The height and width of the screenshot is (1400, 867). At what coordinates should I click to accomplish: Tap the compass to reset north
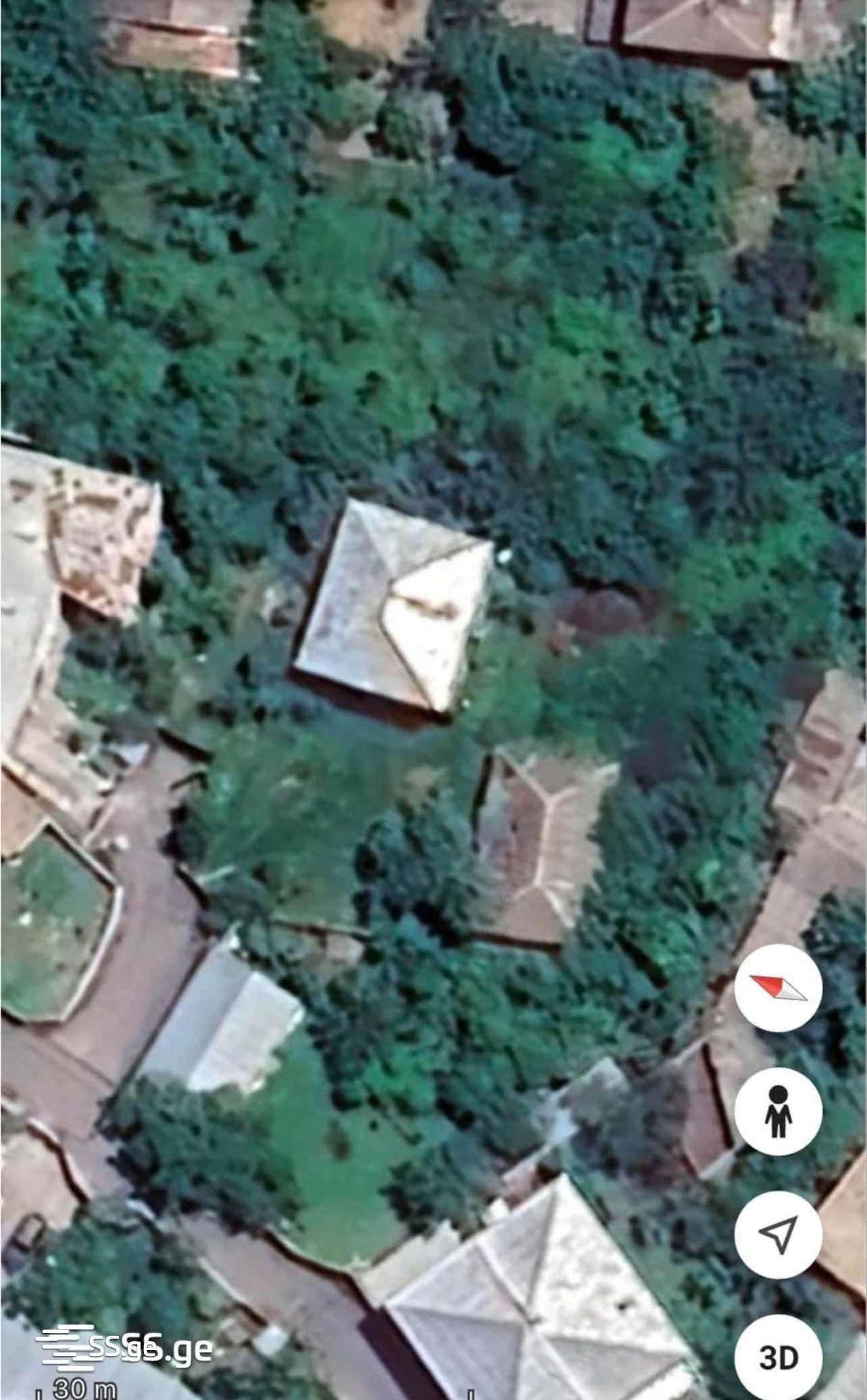[778, 988]
